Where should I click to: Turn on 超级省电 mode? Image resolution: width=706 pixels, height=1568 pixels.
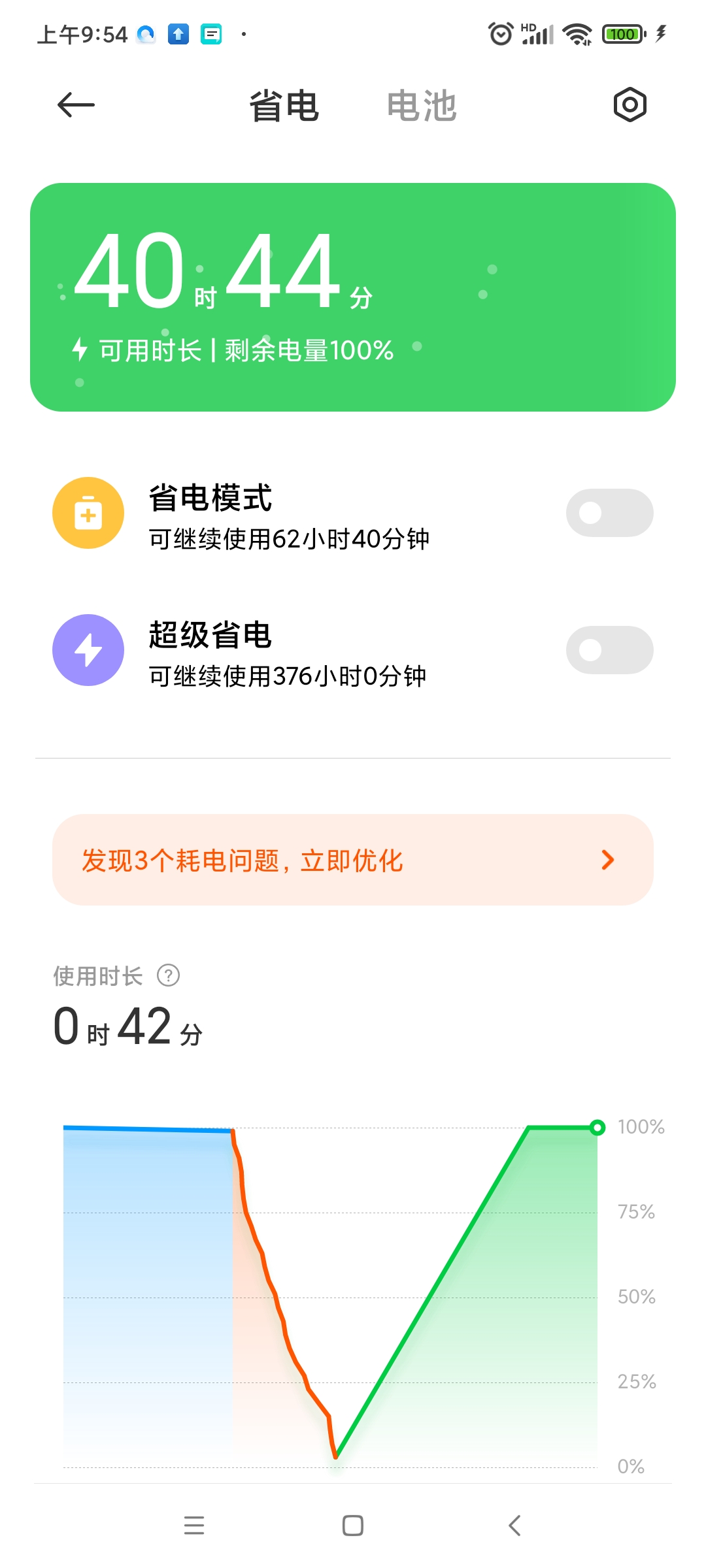coord(609,650)
